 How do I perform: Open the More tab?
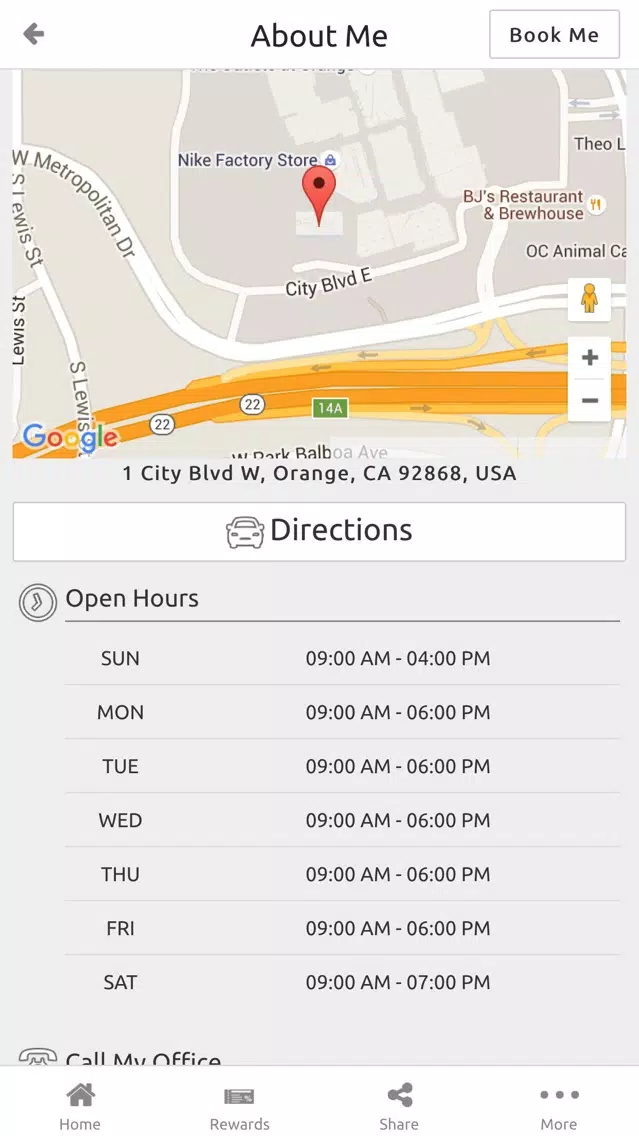[x=559, y=1106]
